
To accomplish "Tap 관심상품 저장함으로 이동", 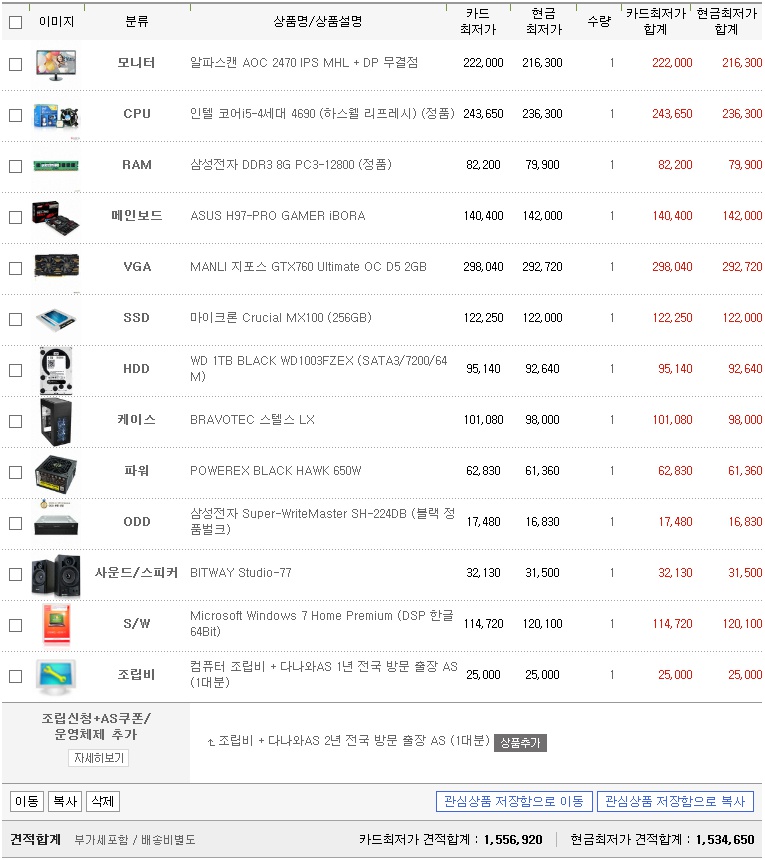I will pos(513,801).
